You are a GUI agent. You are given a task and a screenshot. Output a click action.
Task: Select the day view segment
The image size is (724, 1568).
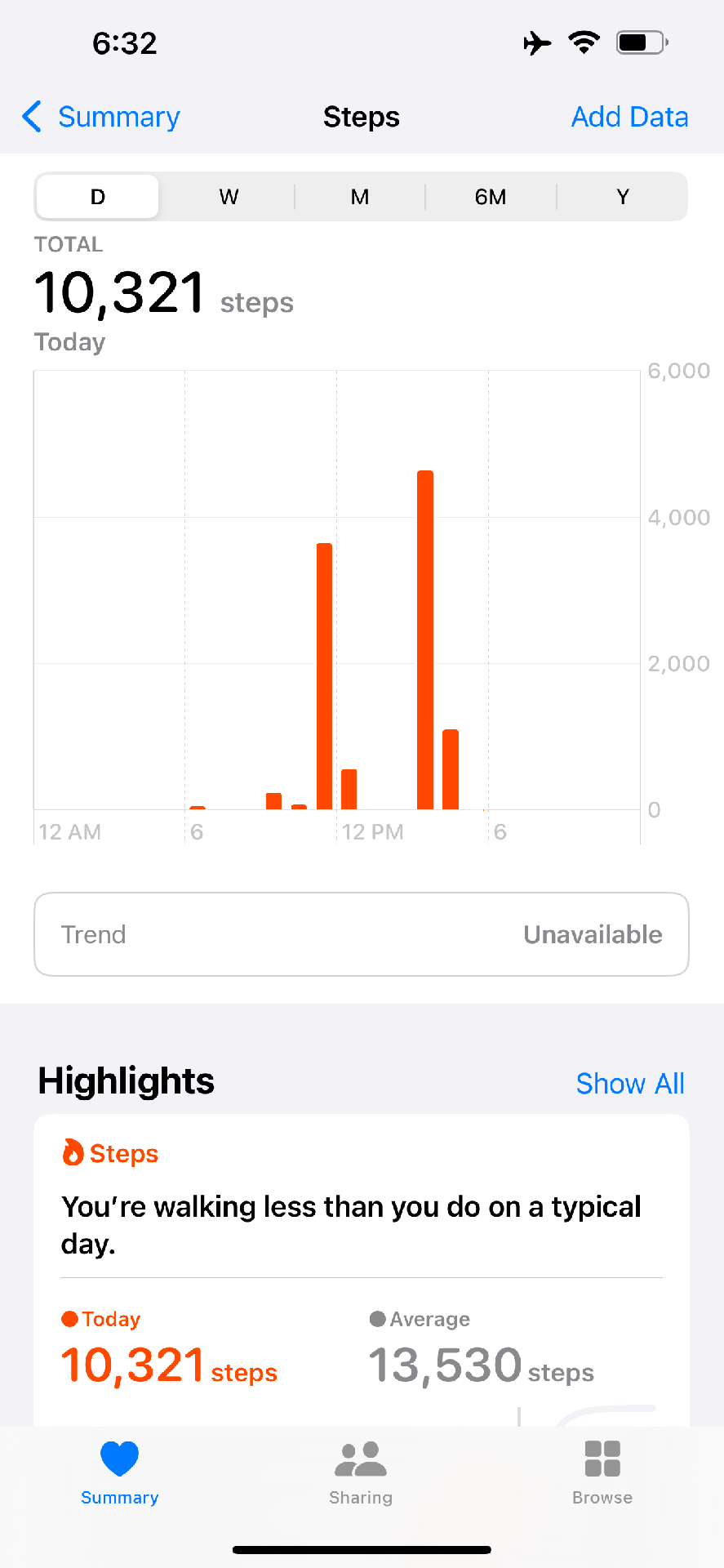(98, 197)
